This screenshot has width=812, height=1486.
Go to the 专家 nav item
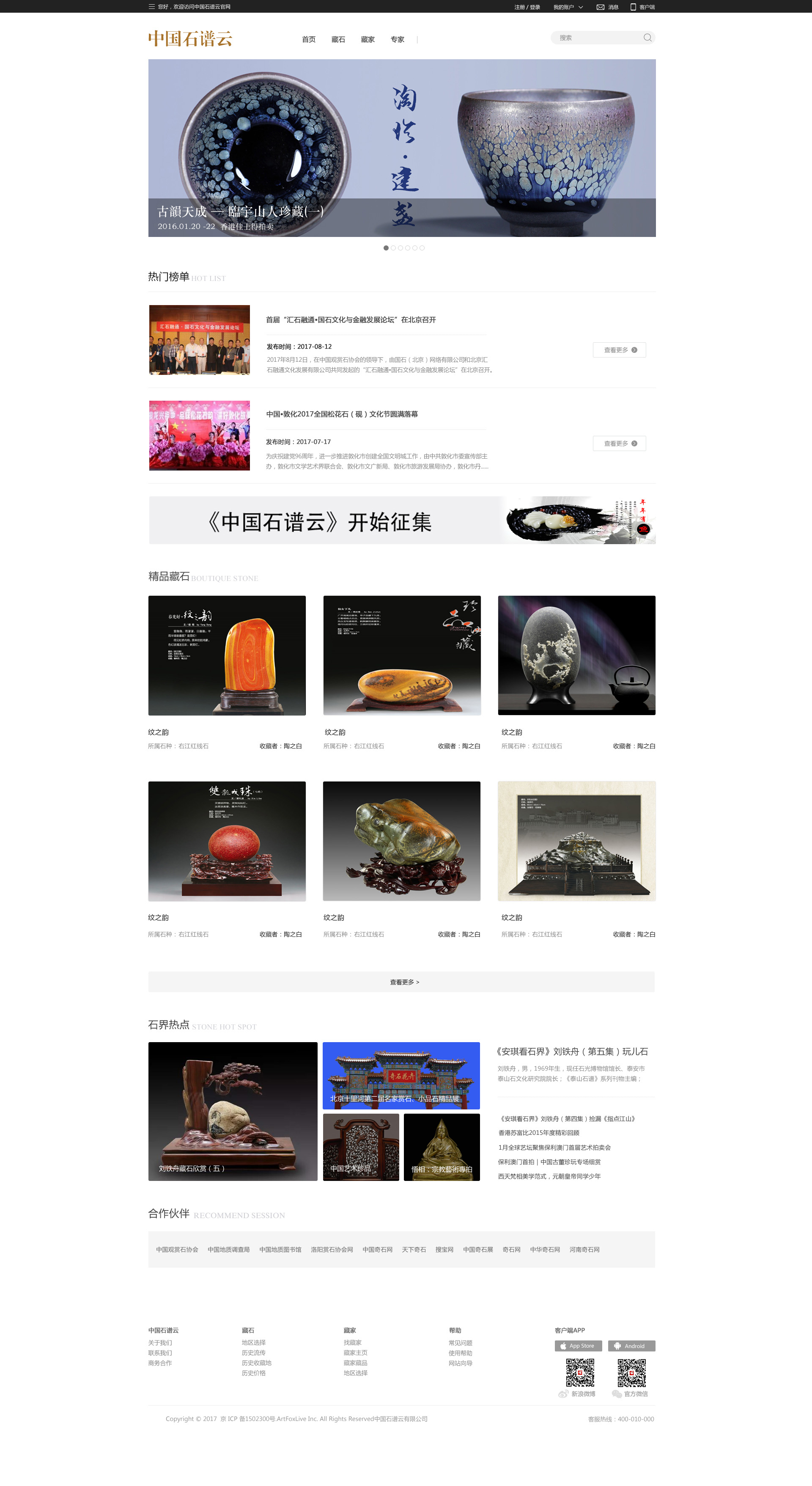tap(398, 39)
